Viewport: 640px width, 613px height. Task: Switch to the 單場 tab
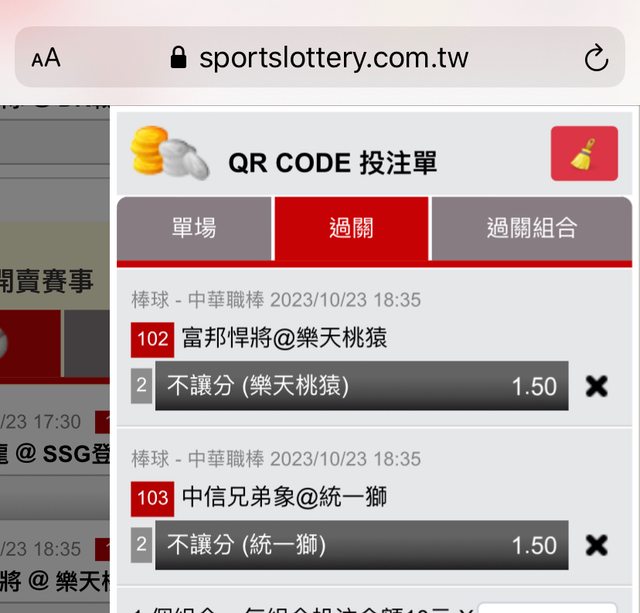[193, 228]
